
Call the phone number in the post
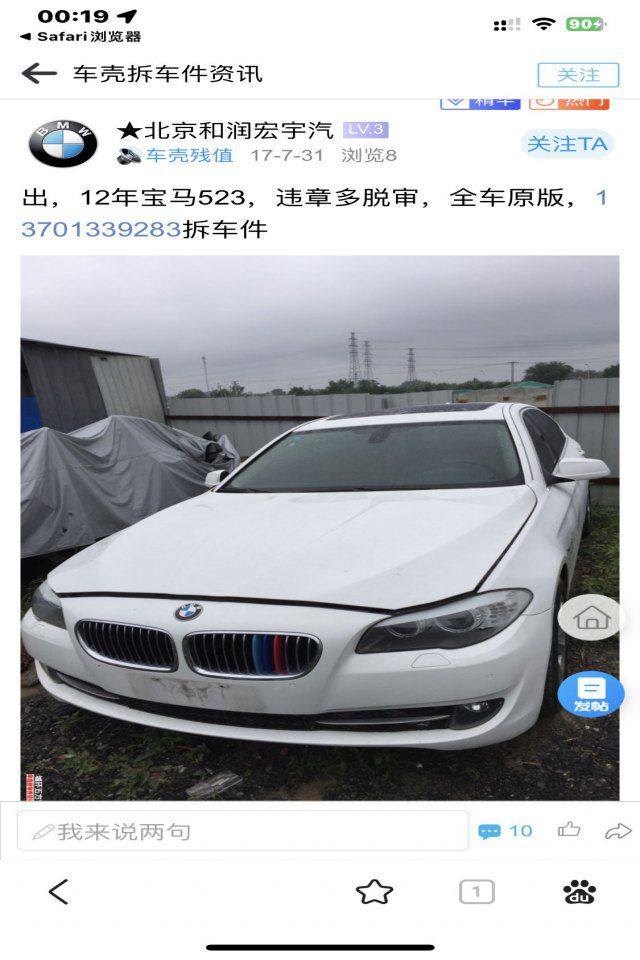point(100,228)
